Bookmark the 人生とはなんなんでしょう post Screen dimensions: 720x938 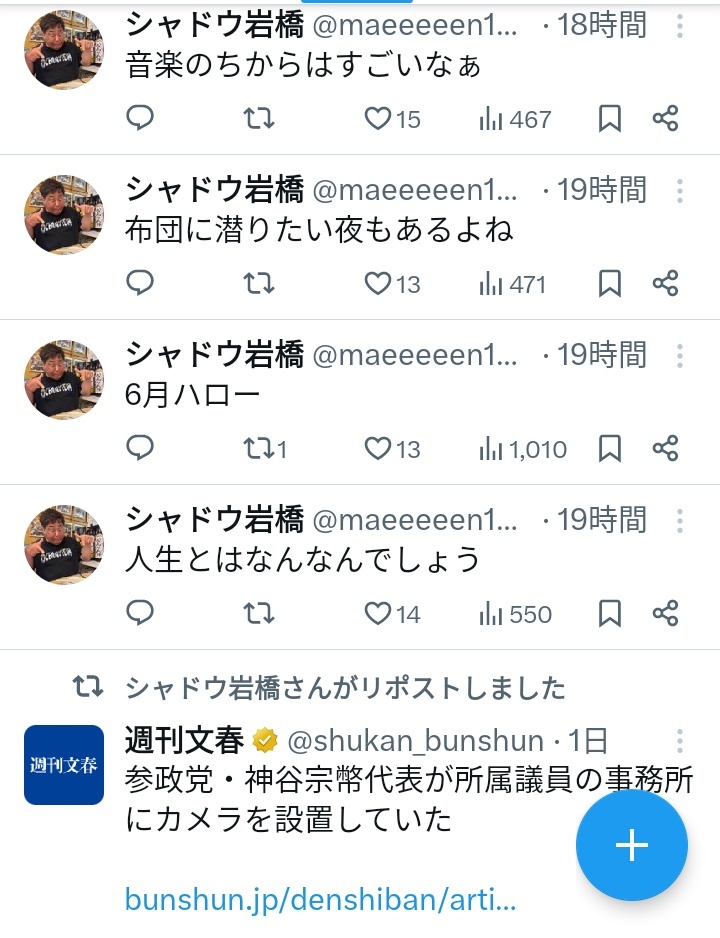pos(609,613)
